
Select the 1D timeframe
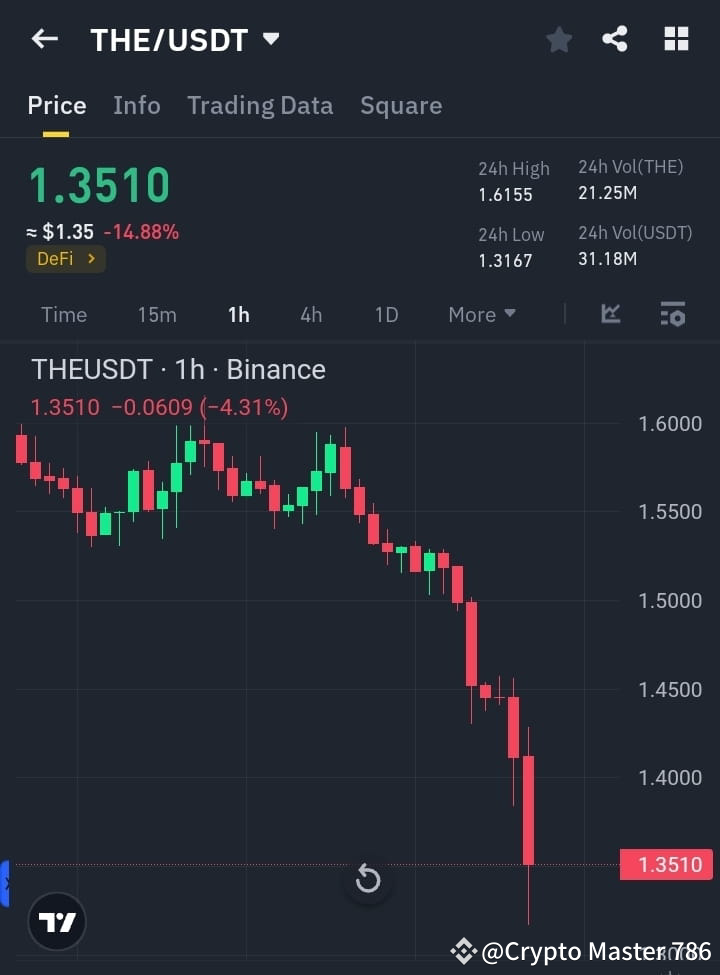point(386,314)
